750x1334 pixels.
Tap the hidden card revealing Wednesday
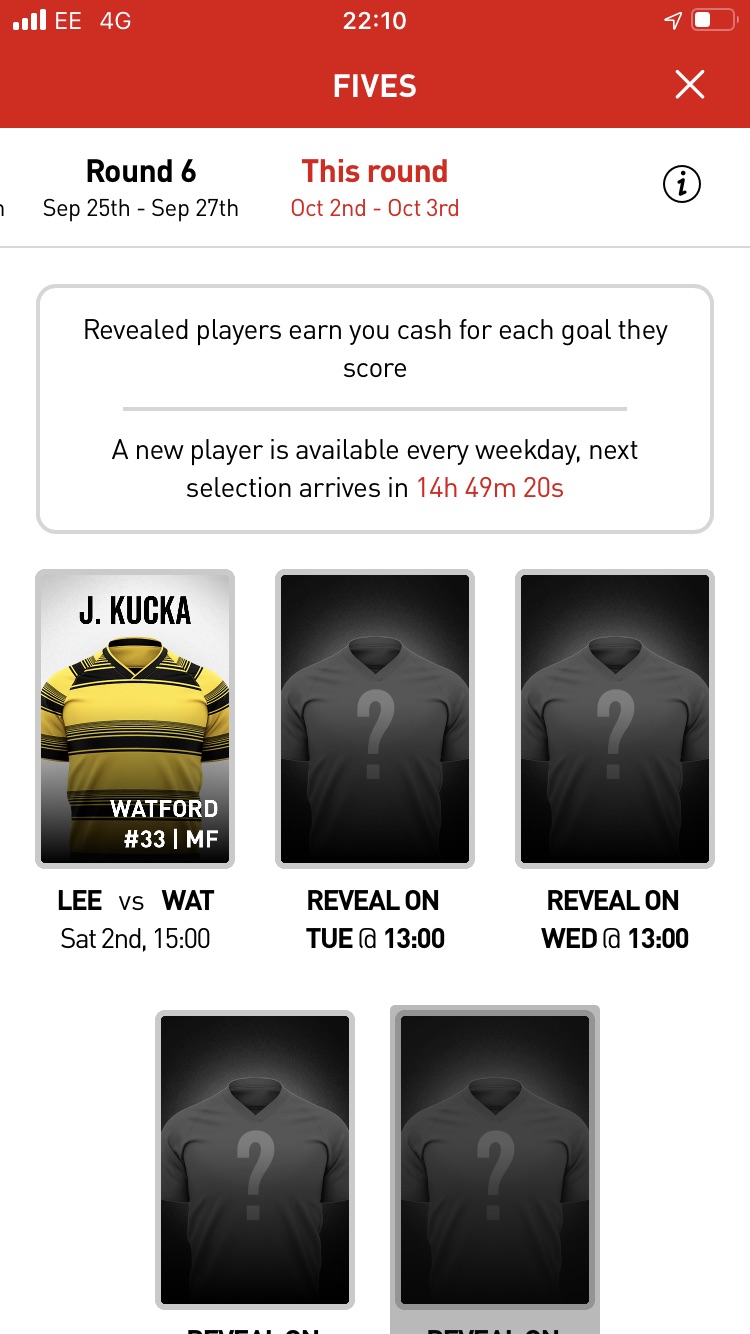tap(615, 718)
